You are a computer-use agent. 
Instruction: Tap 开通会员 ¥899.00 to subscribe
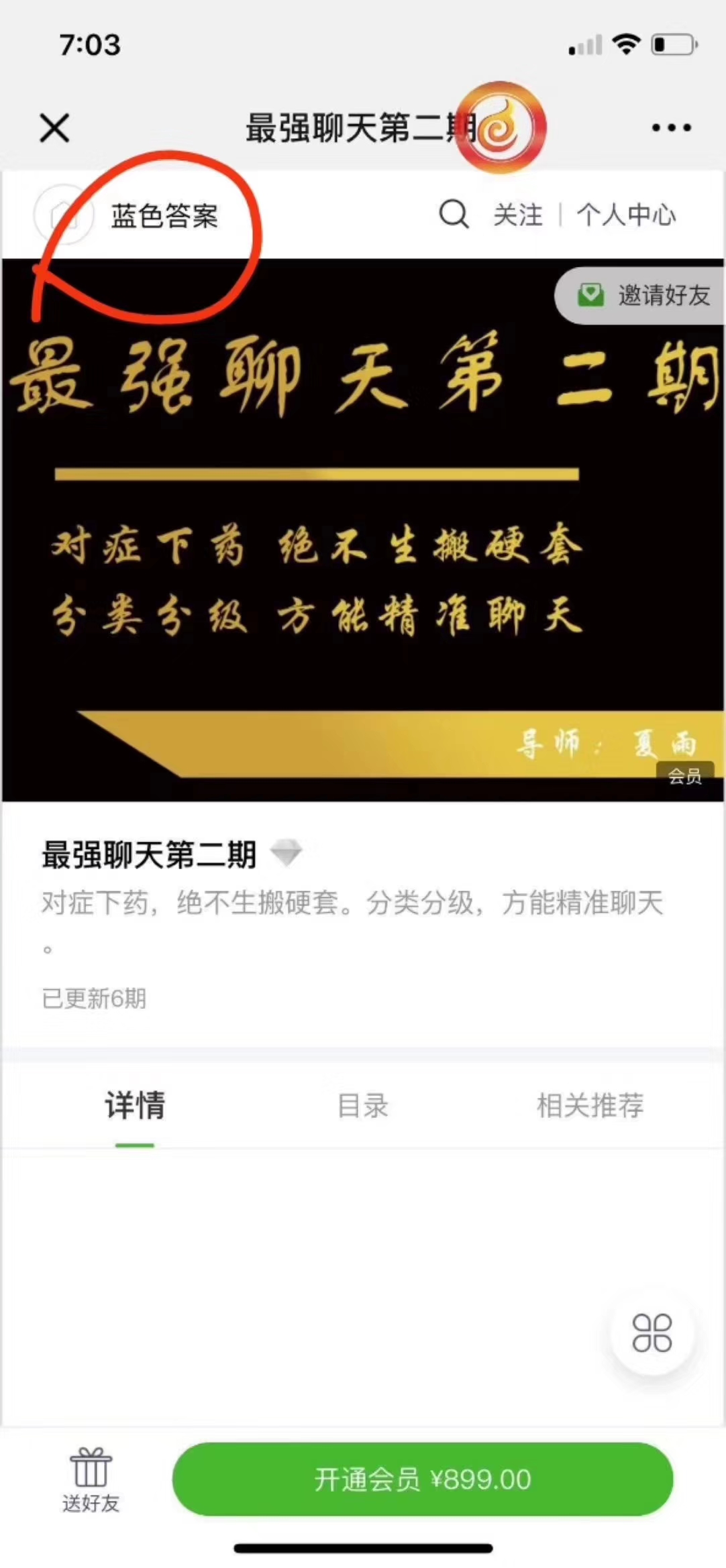pyautogui.click(x=423, y=1479)
